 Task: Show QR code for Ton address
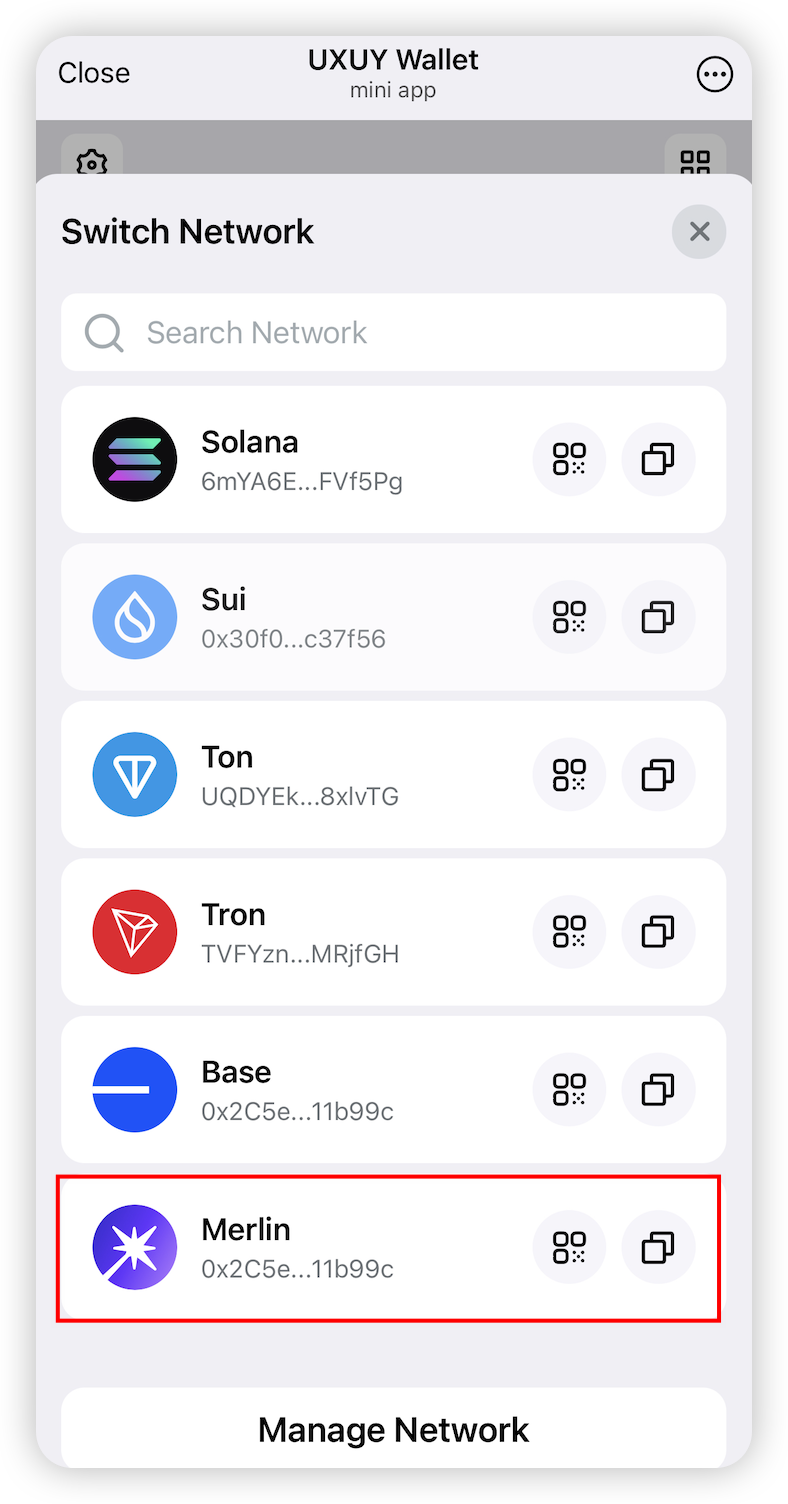[569, 775]
